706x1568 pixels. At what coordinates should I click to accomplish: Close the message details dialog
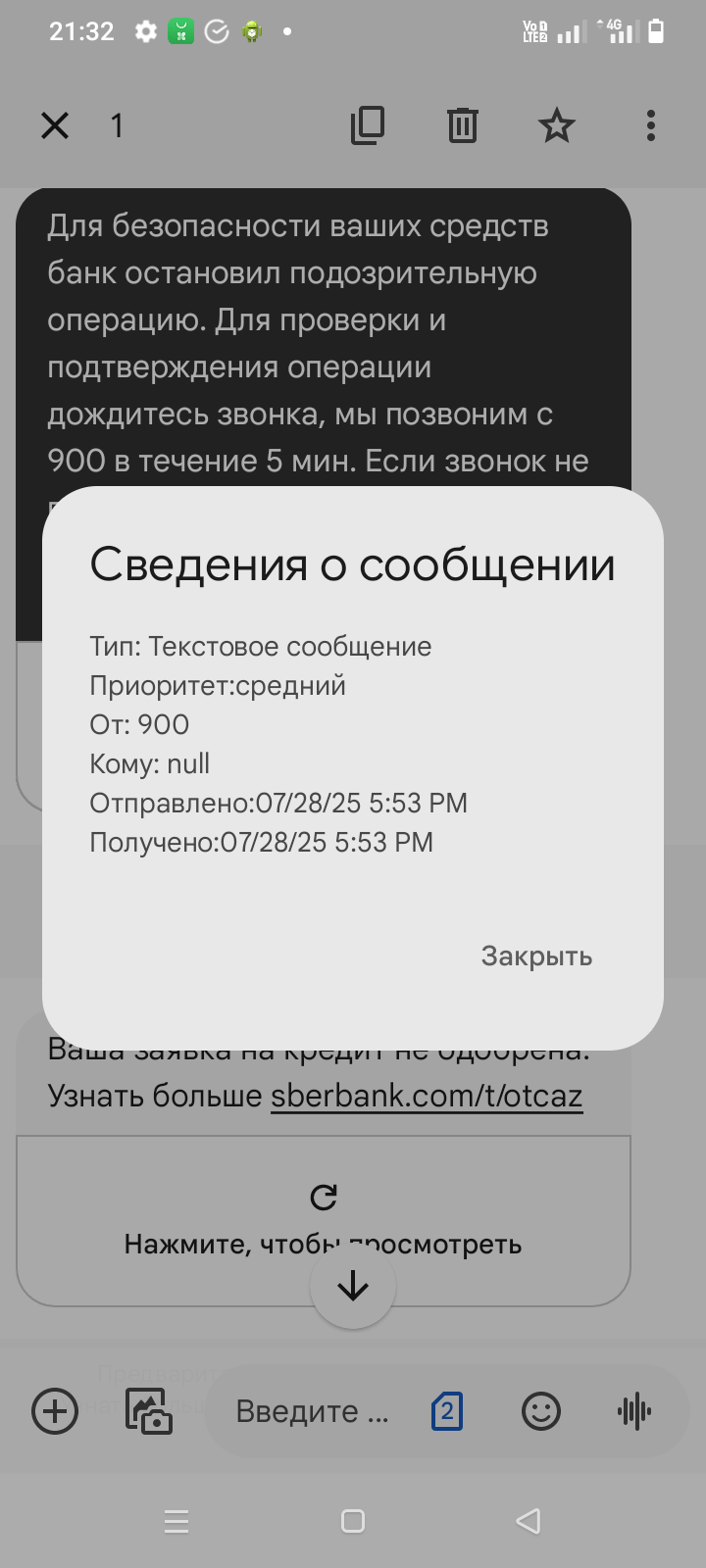536,955
